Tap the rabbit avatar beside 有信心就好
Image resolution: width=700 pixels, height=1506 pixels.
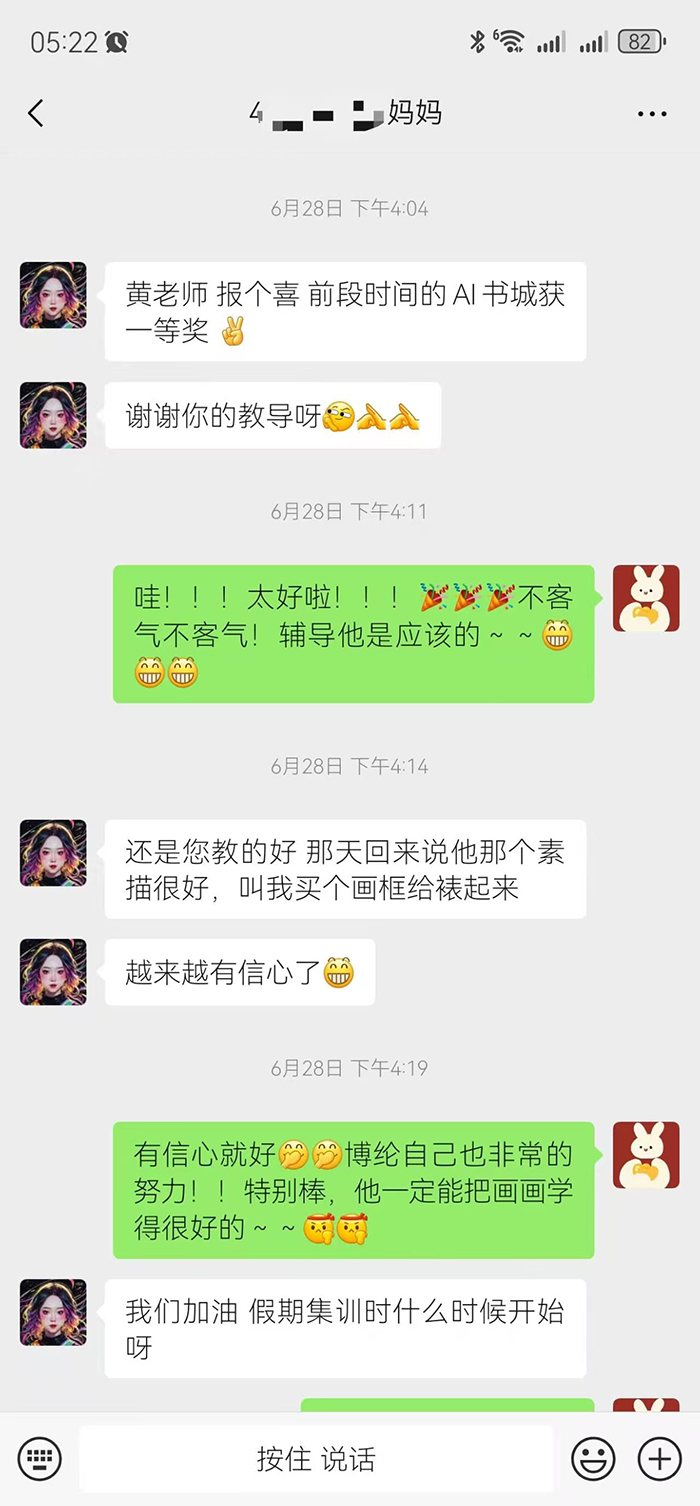(x=646, y=1155)
